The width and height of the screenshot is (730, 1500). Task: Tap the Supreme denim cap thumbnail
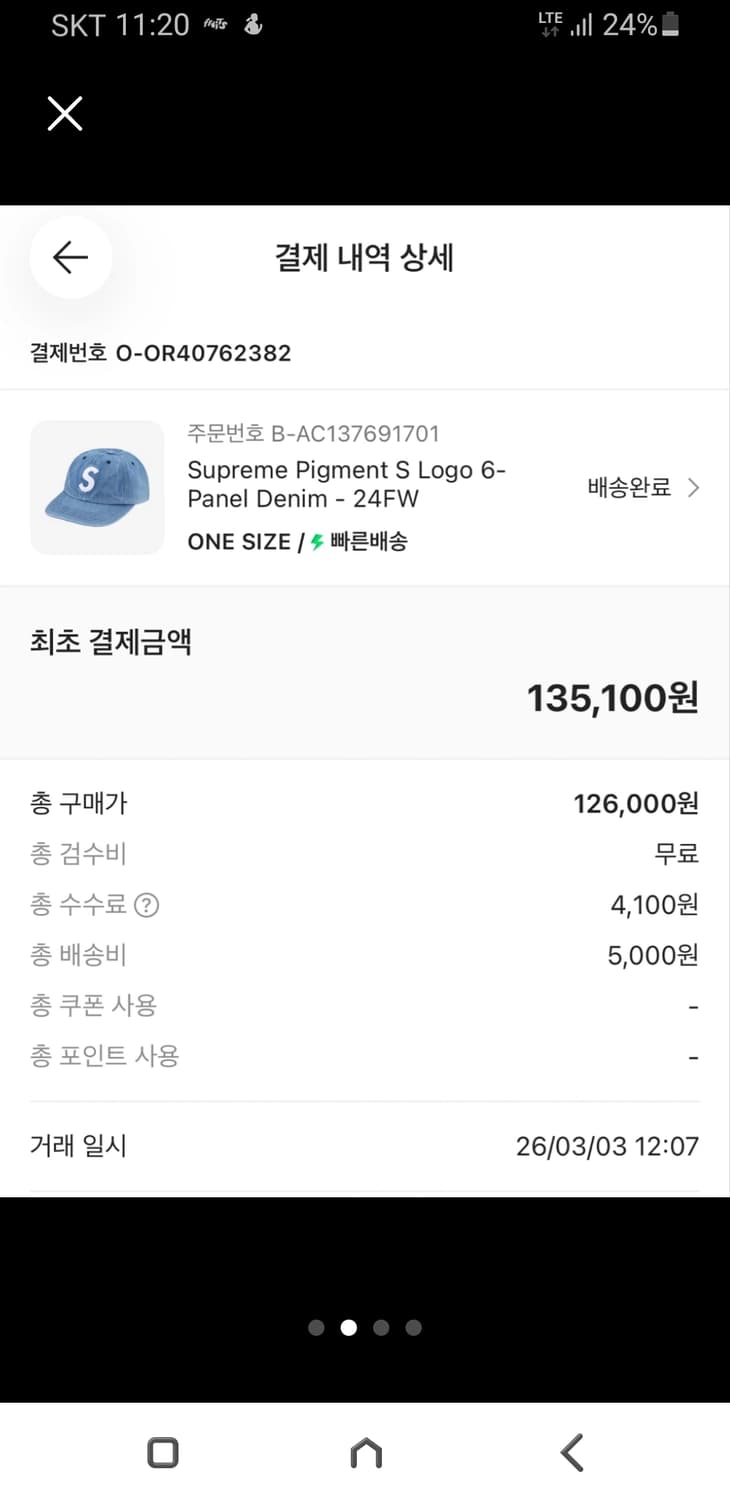tap(97, 487)
